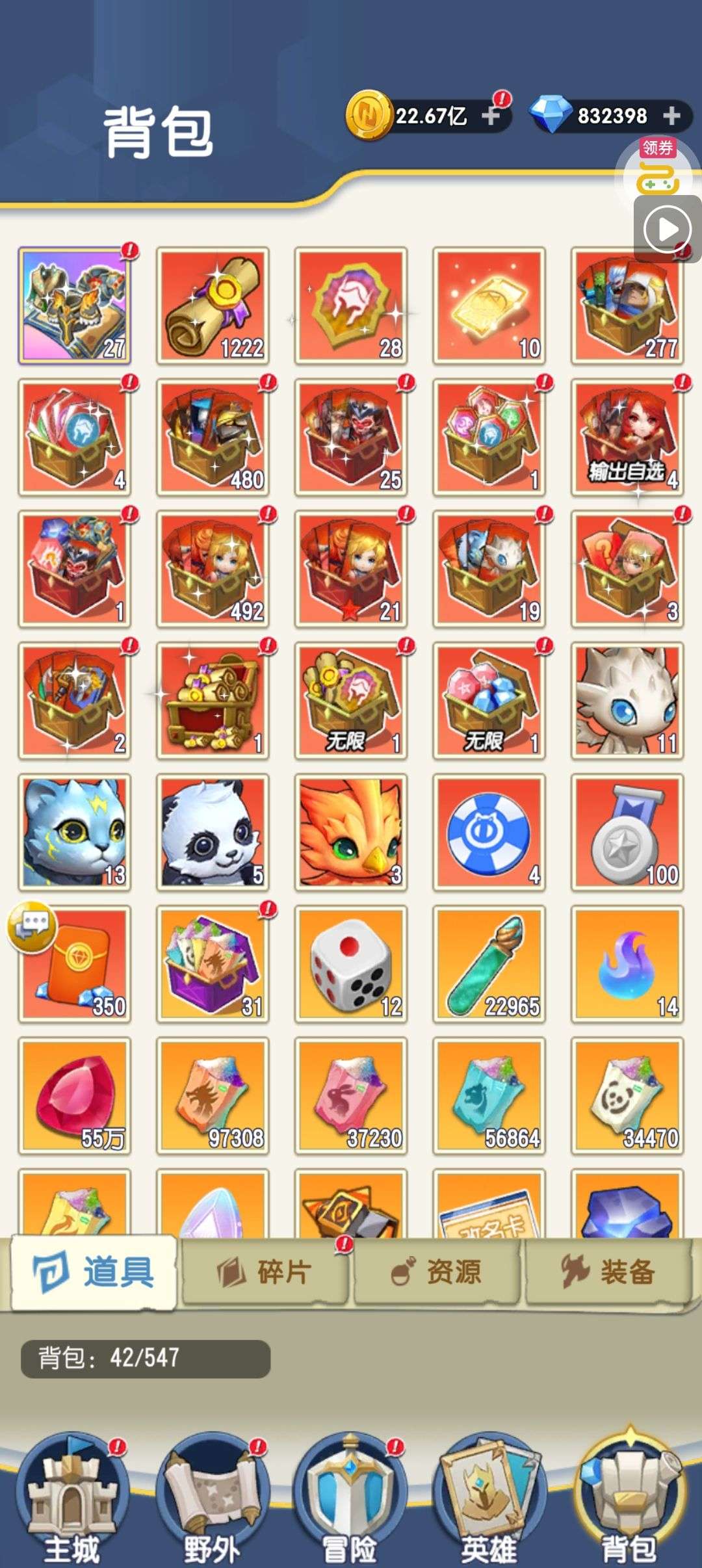Go to 主城 main city
702x1568 pixels.
pos(72,1502)
